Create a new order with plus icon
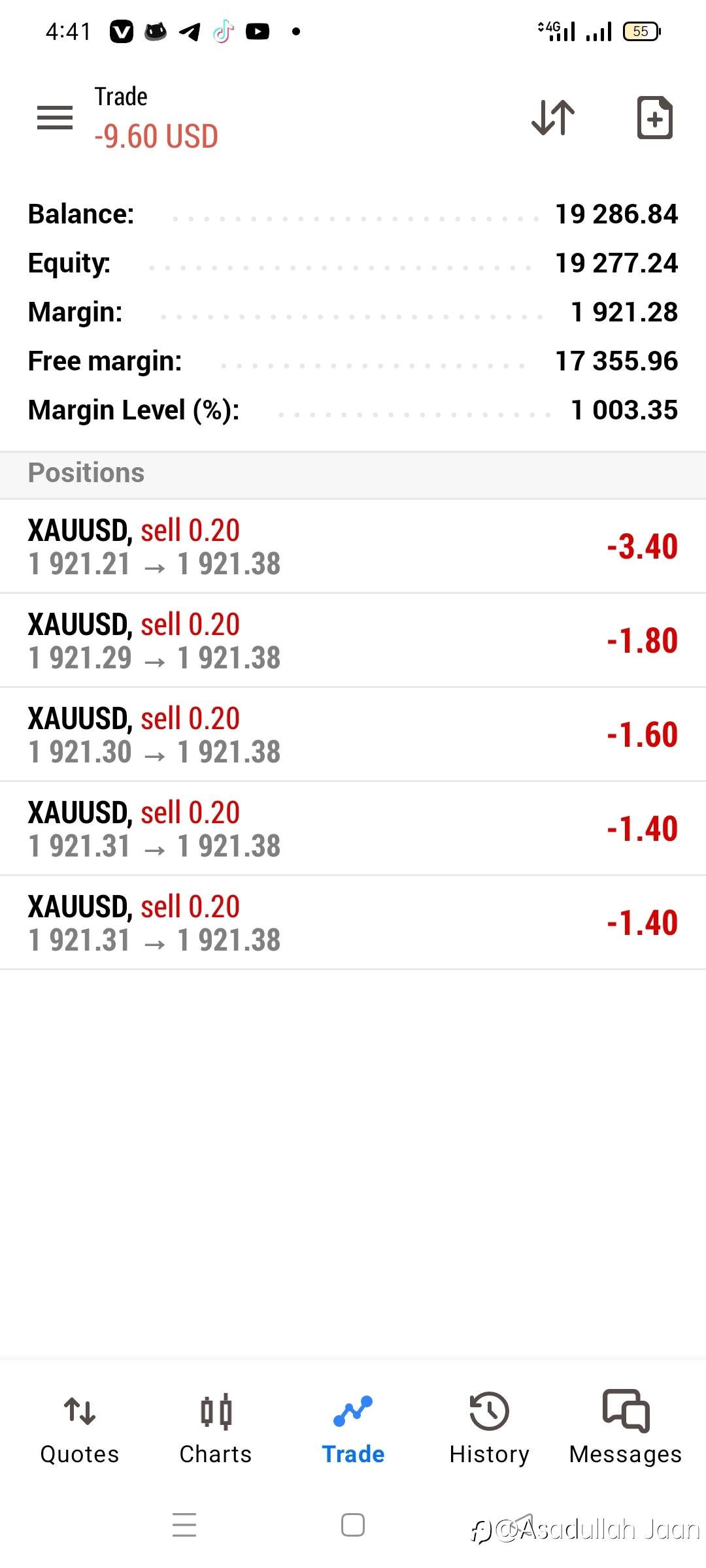Screen dimensions: 706x1568 (x=654, y=118)
